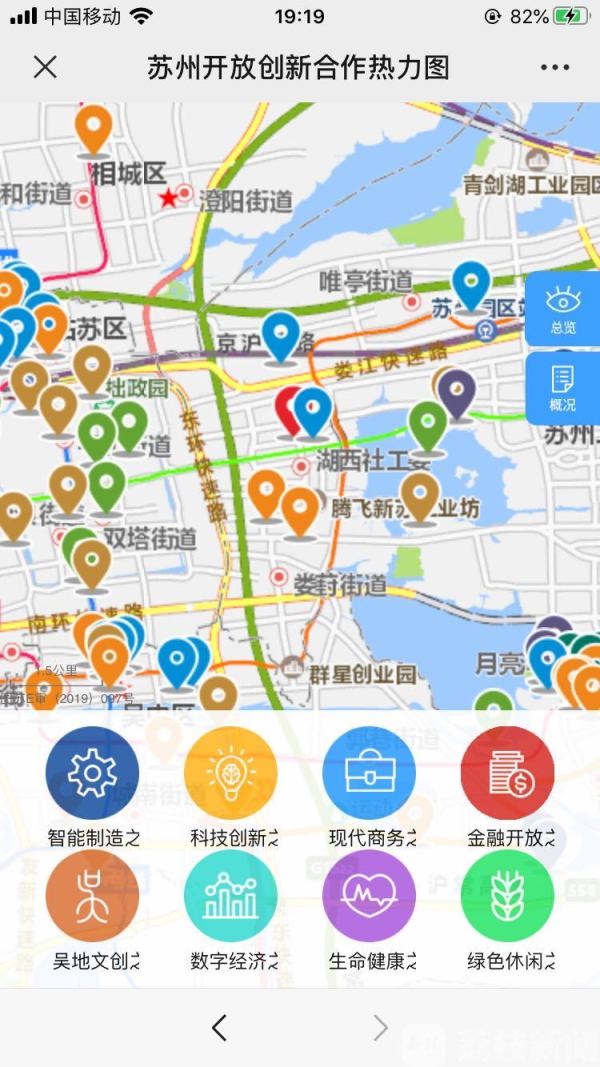
Task: Show the 吴地文创 category
Action: point(92,896)
